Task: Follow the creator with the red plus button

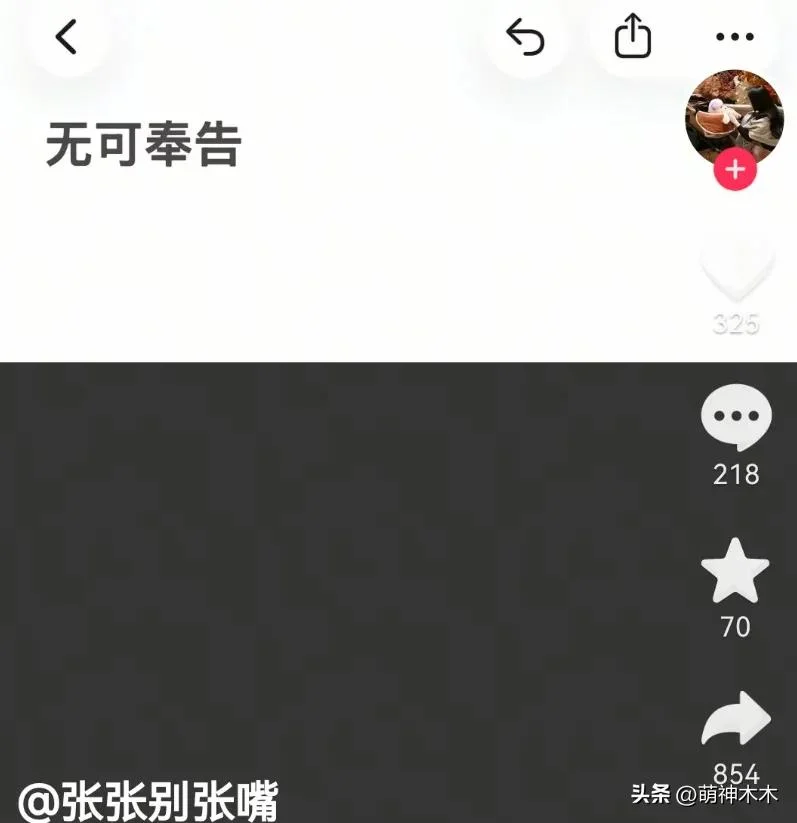Action: click(x=735, y=170)
